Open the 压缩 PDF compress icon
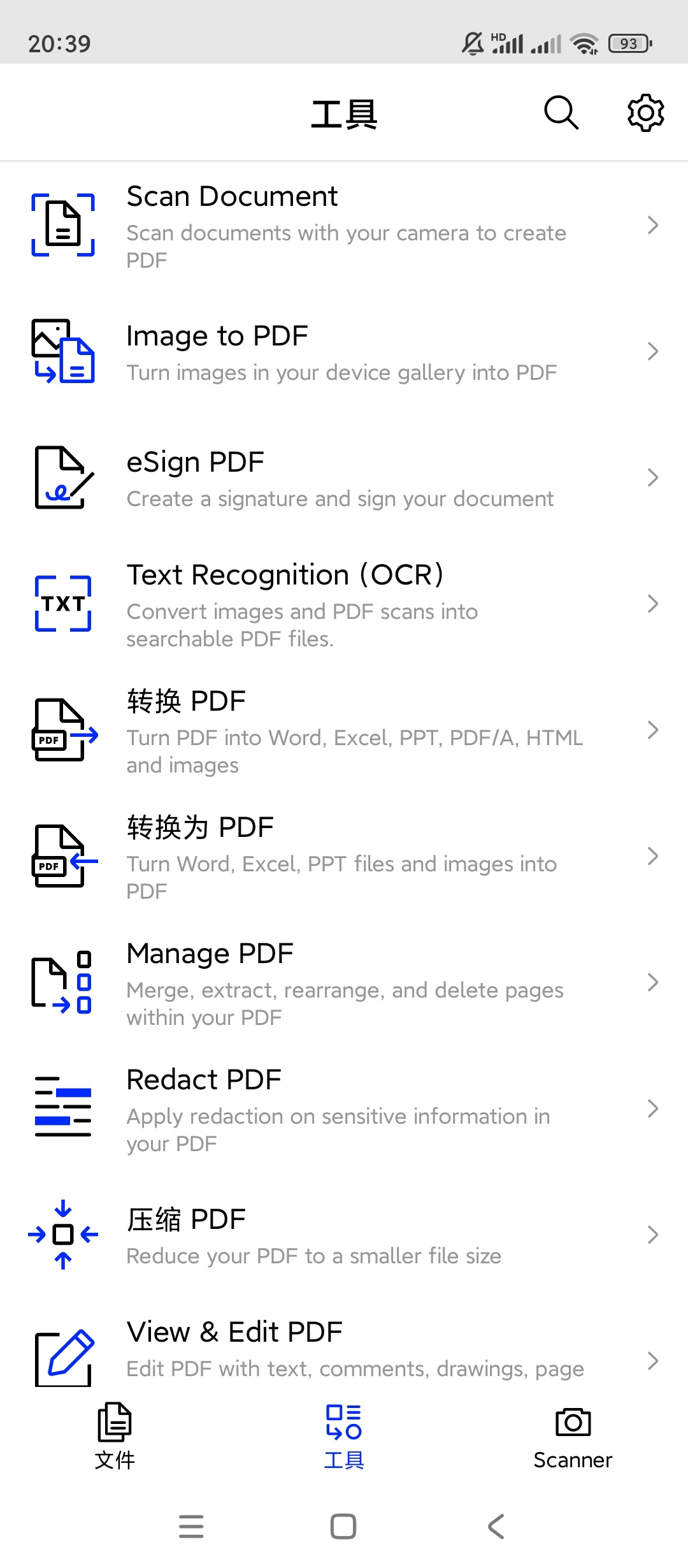This screenshot has width=688, height=1568. click(x=62, y=1233)
